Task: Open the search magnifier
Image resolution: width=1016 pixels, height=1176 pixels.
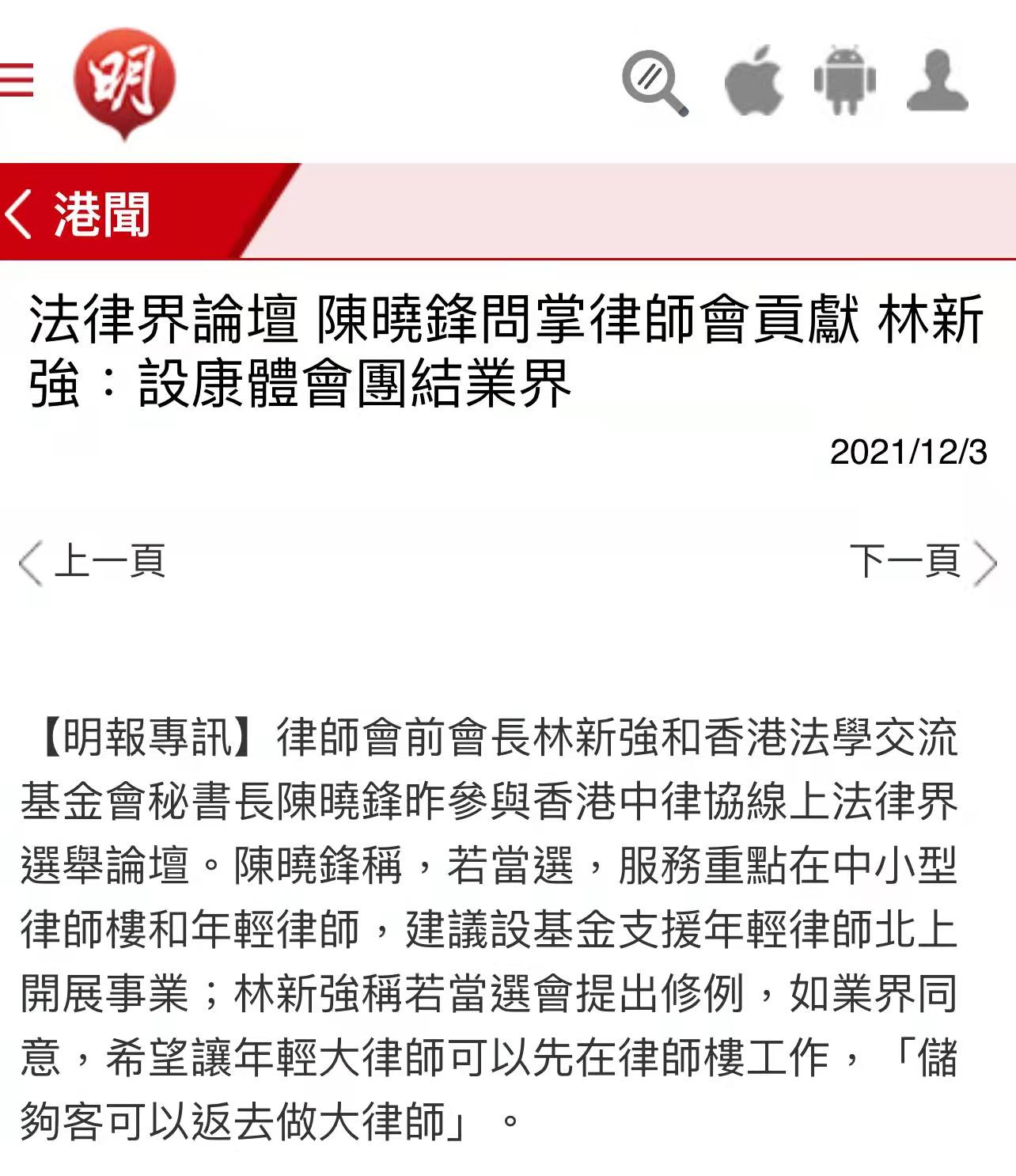Action: tap(654, 82)
